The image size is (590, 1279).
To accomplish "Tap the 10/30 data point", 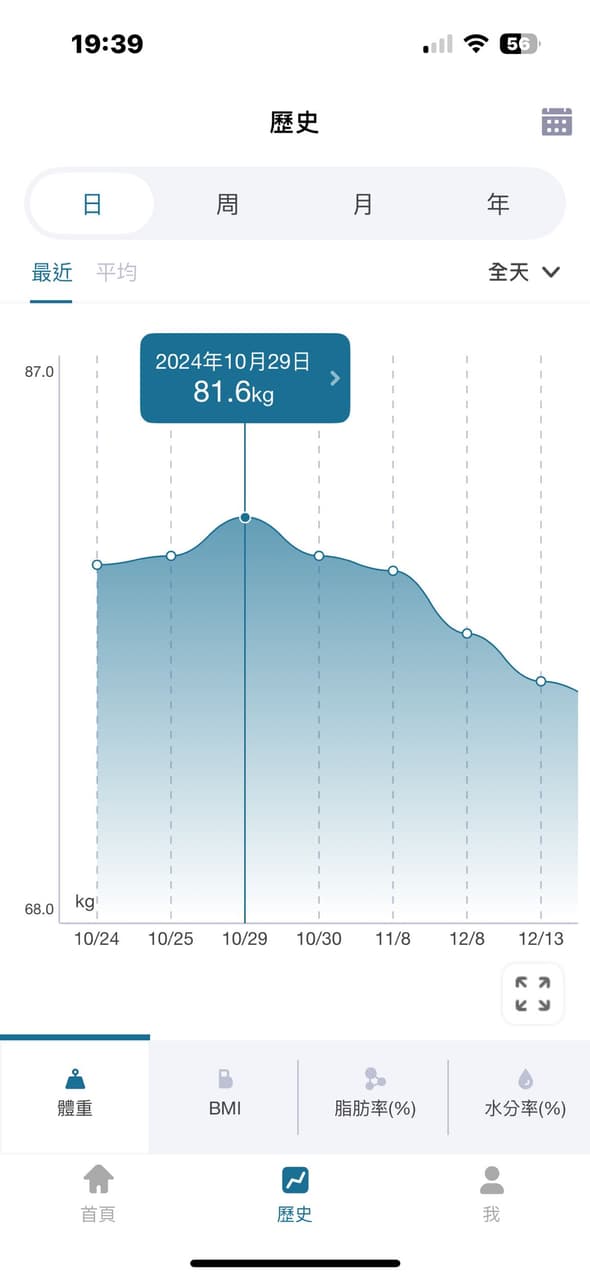I will pyautogui.click(x=319, y=556).
